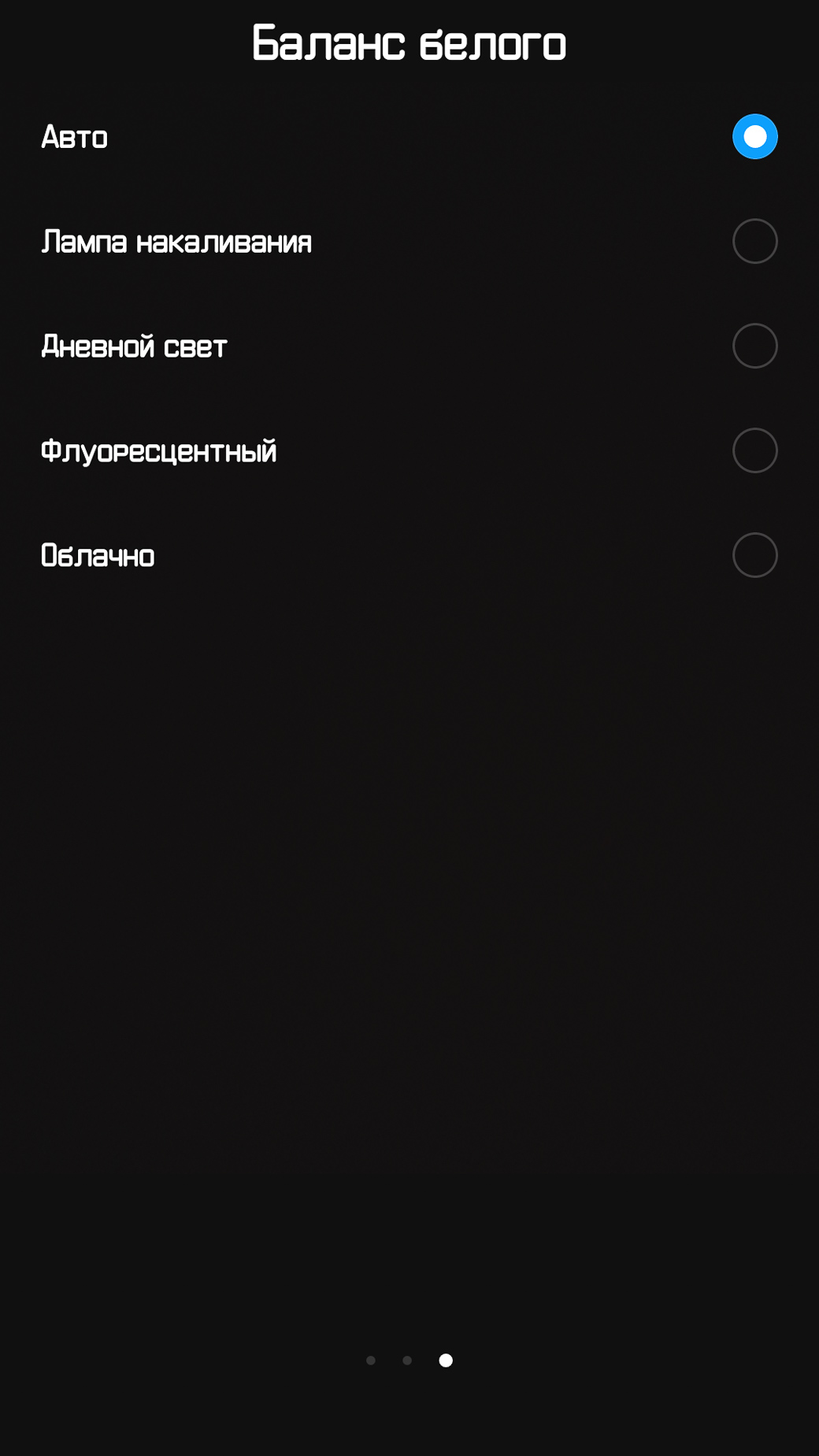Choose Лампа накаливания white balance
Image resolution: width=819 pixels, height=1456 pixels.
click(x=409, y=242)
